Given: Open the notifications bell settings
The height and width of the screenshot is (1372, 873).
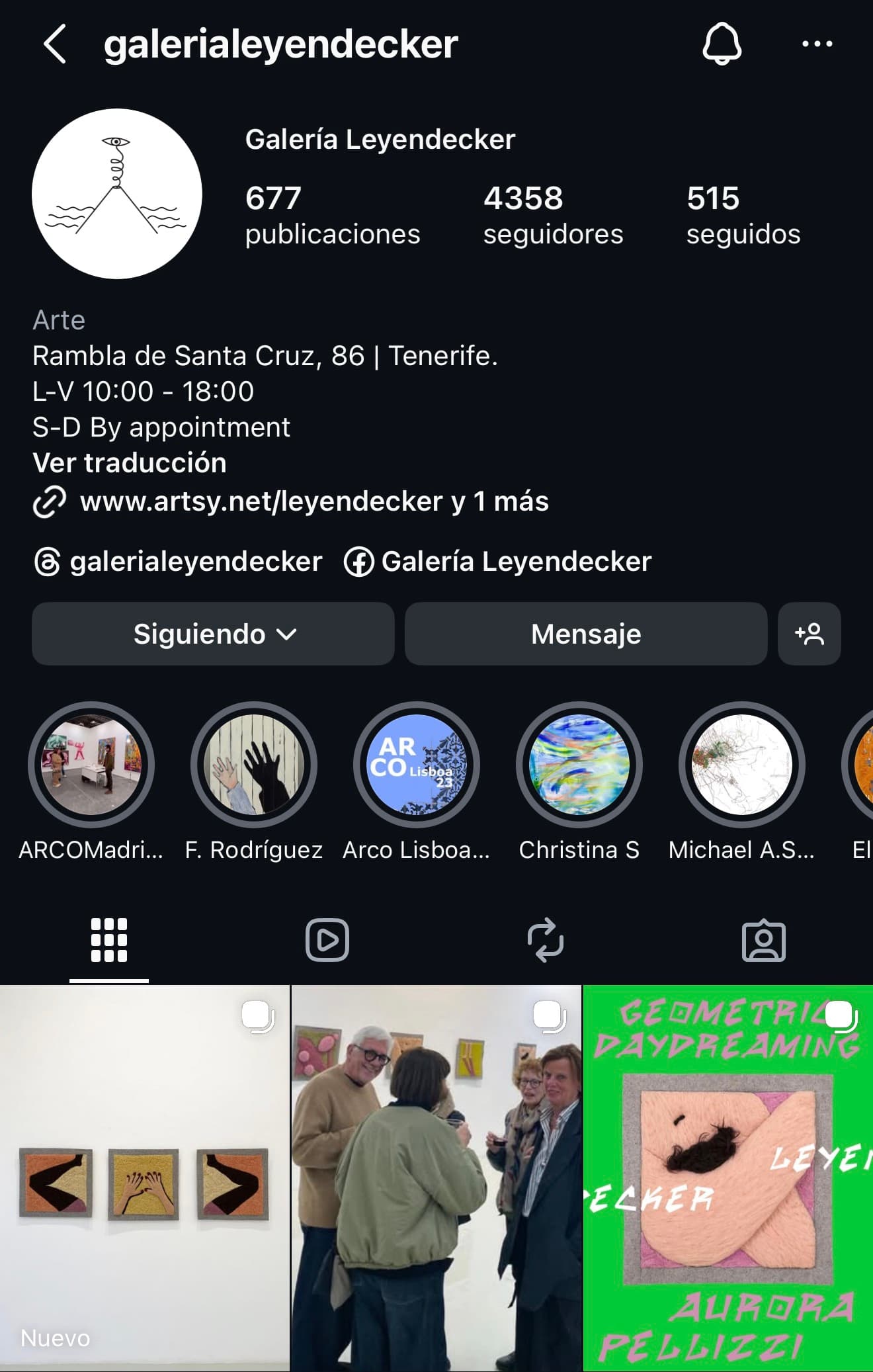Looking at the screenshot, I should coord(721,44).
